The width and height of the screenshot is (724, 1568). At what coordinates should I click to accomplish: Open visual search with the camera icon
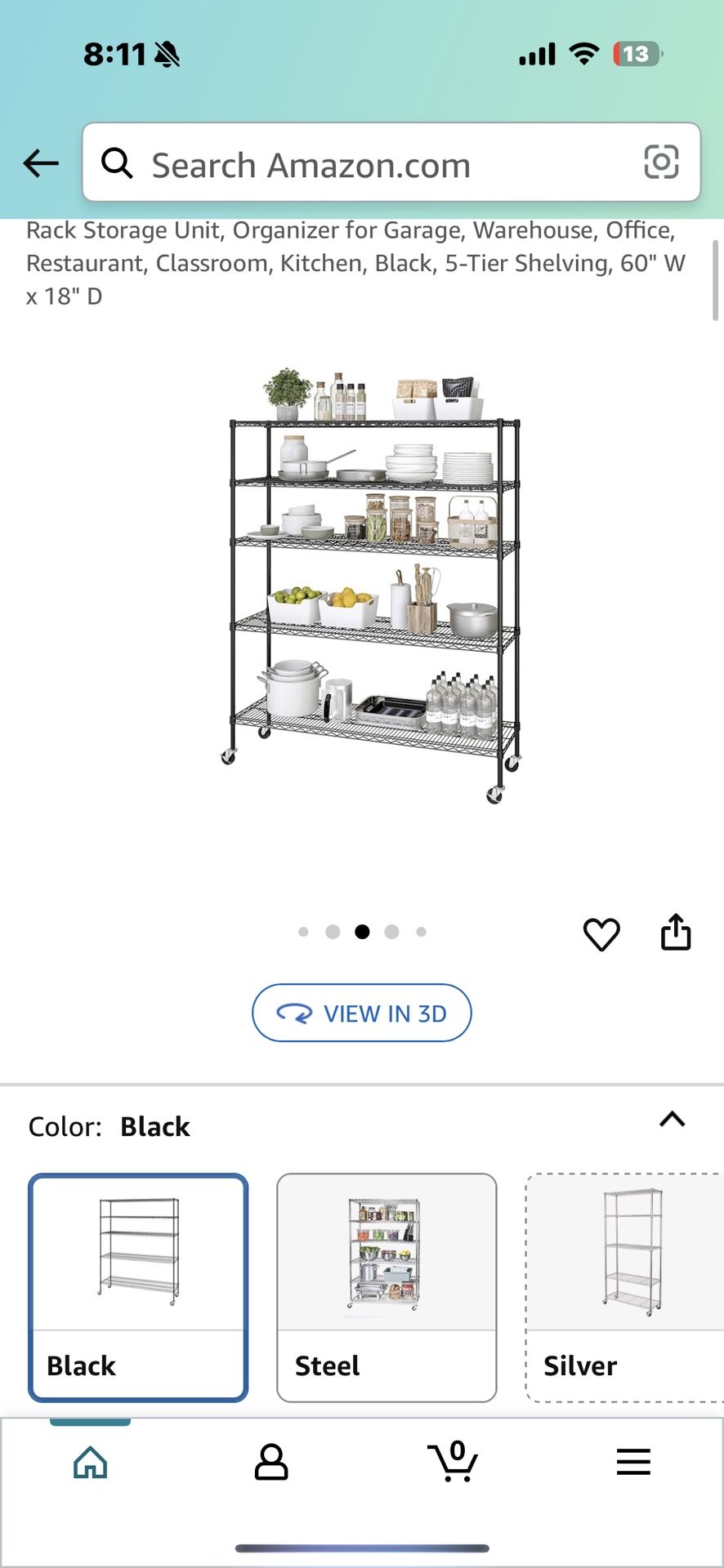click(x=662, y=163)
